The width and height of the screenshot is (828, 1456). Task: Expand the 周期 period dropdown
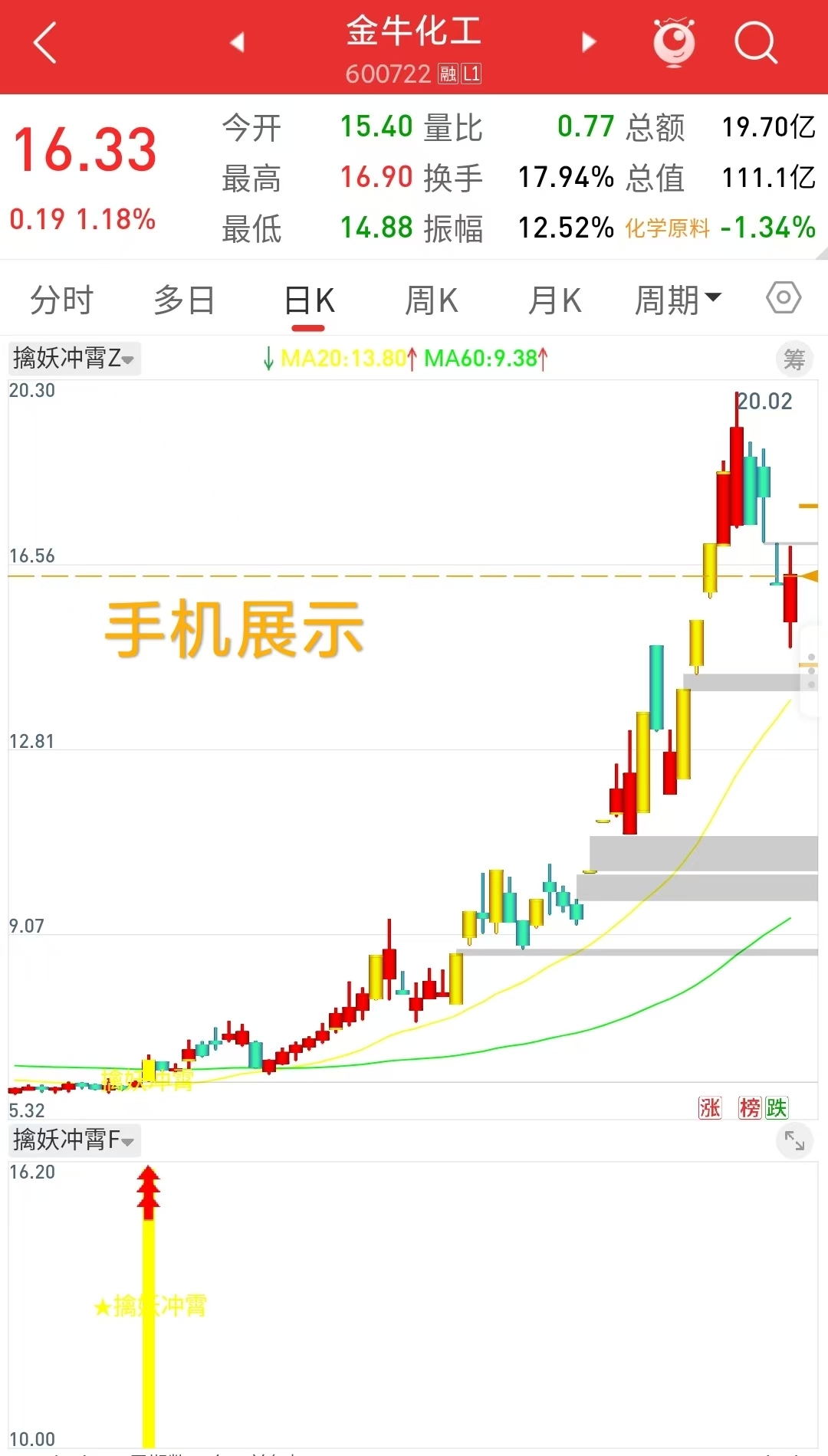pyautogui.click(x=678, y=300)
